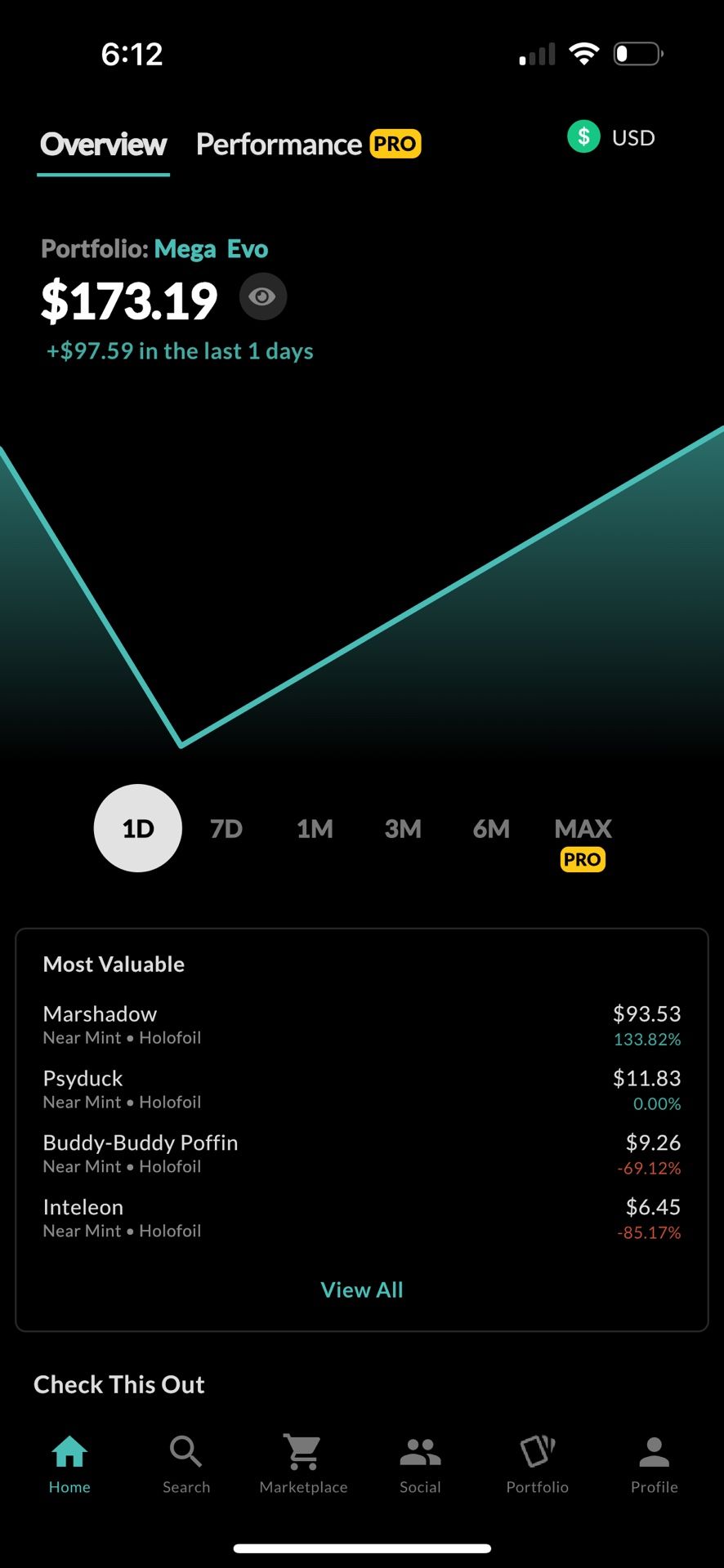
Task: Open the Inteleon card entry
Action: [x=361, y=1218]
